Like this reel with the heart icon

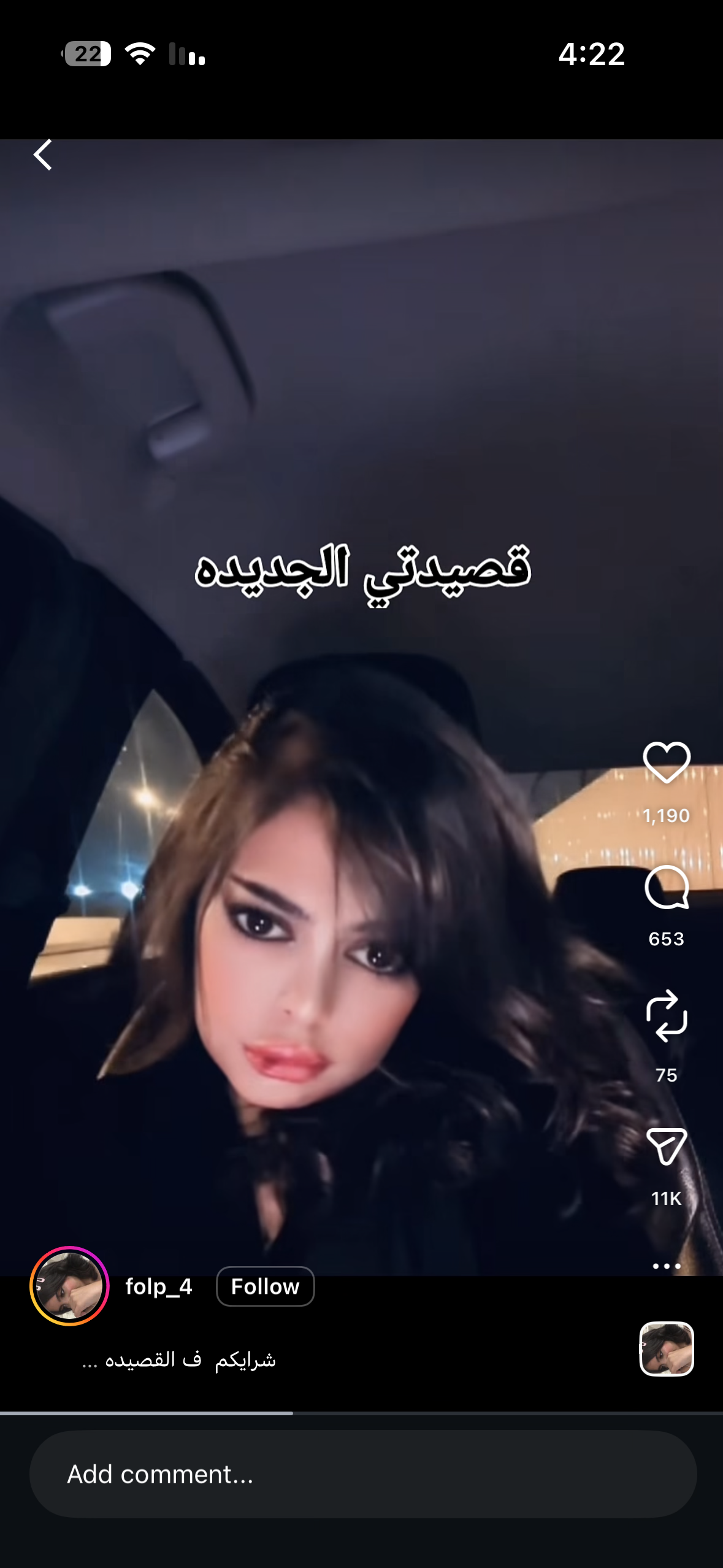[667, 763]
